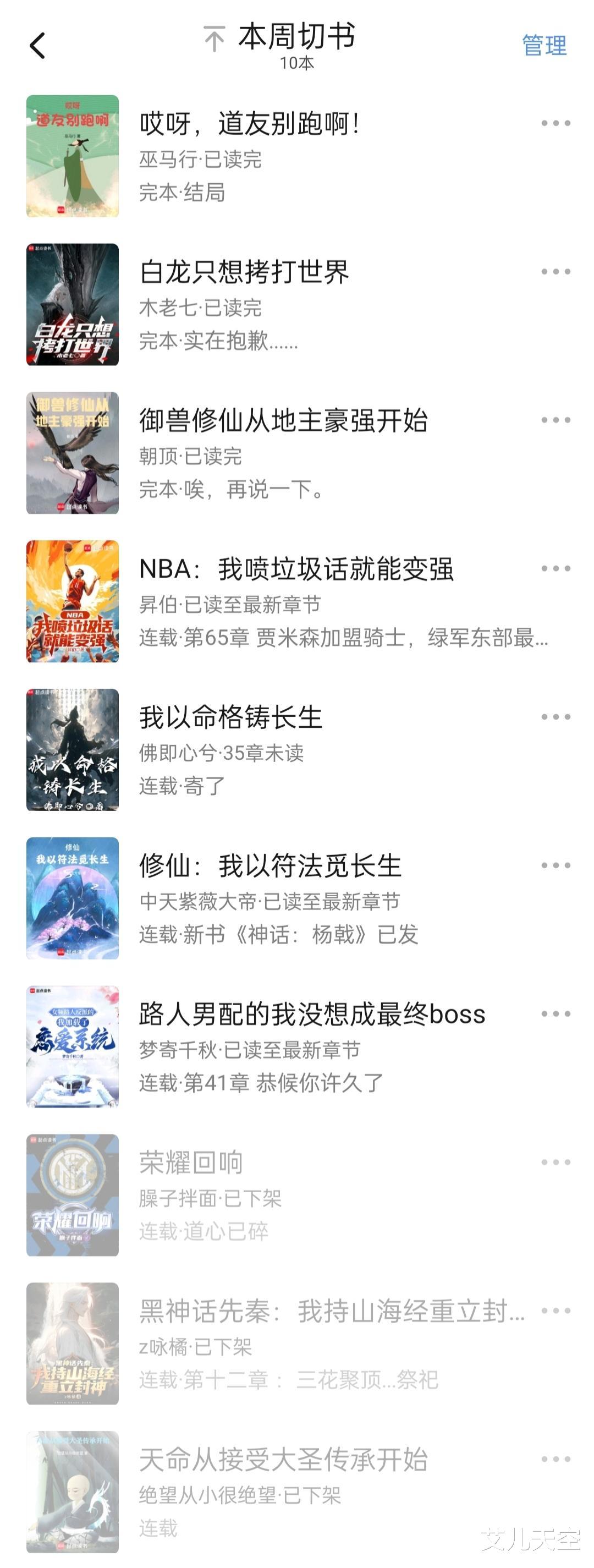This screenshot has width=594, height=1568.
Task: Open NBA：我喷垃圾话就能变强
Action: 296,569
